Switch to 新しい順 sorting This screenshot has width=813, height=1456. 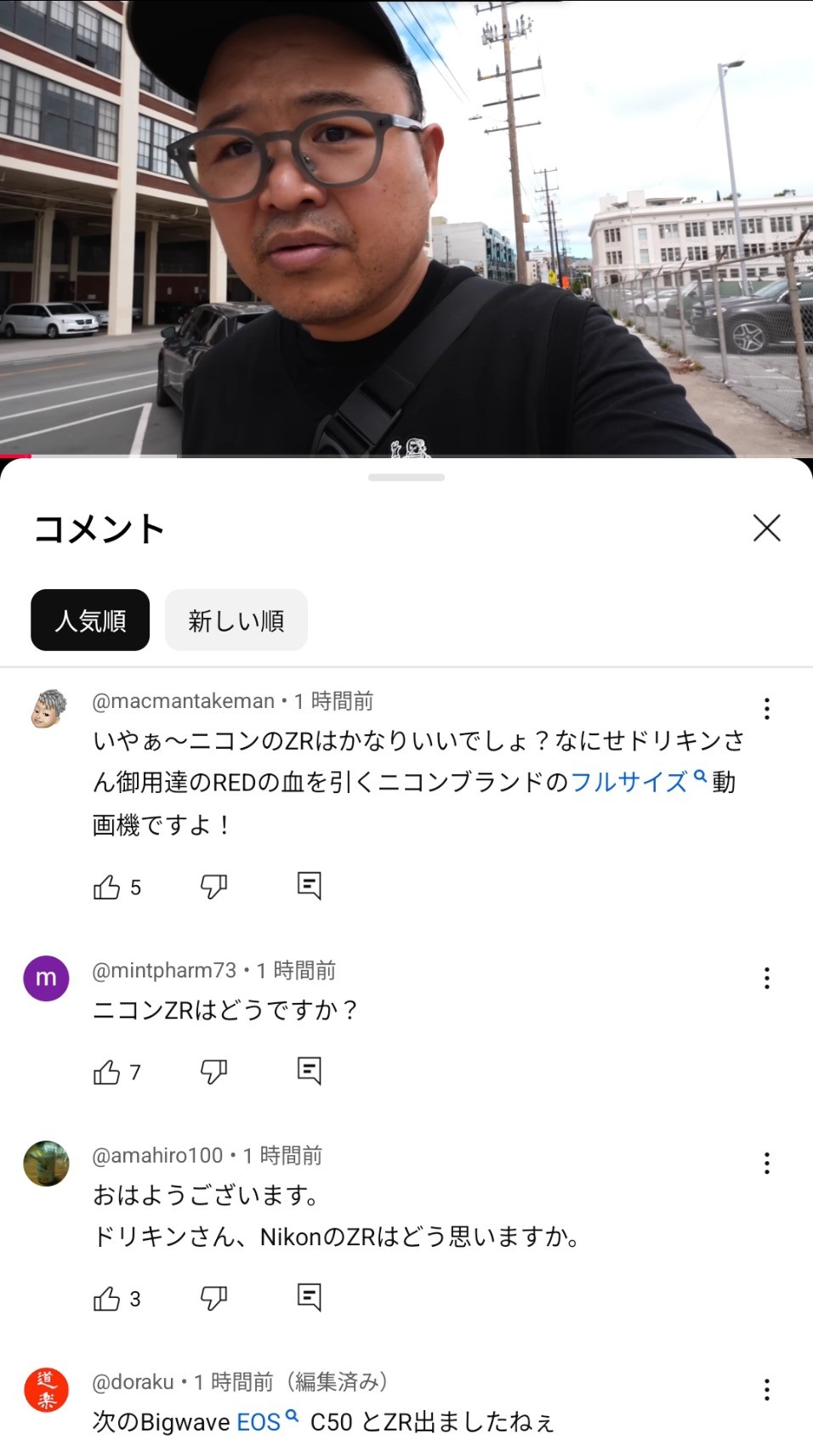[236, 620]
